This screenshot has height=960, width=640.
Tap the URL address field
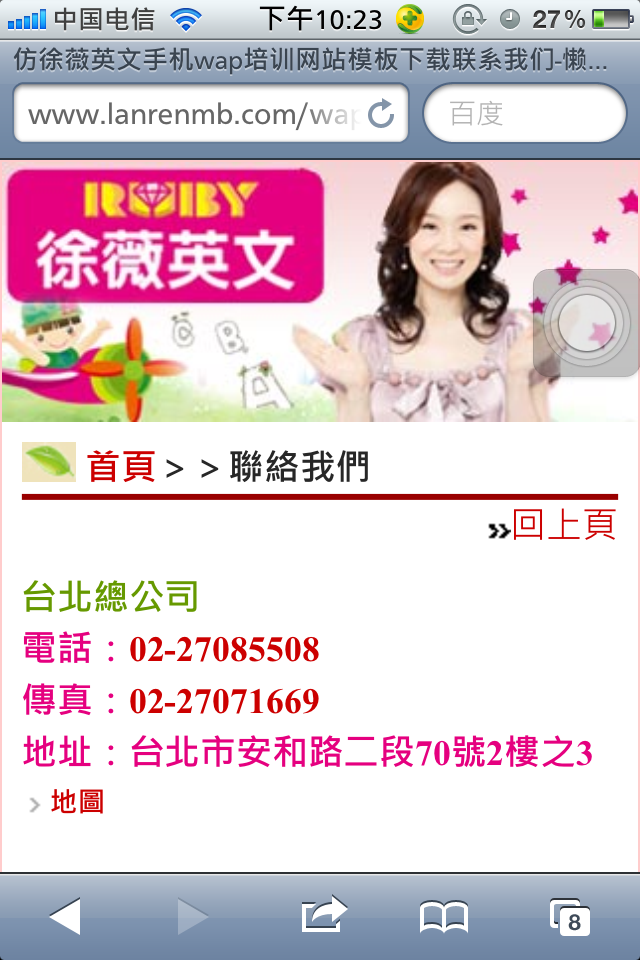click(x=190, y=114)
